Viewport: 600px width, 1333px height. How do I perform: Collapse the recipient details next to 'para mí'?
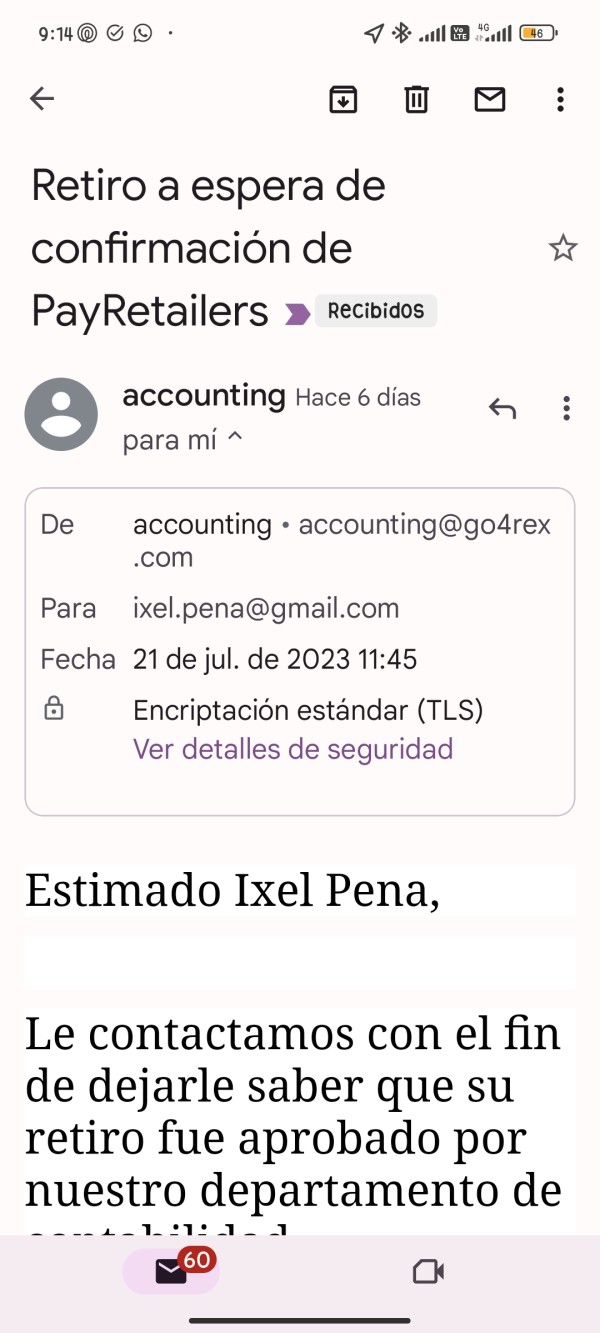[235, 438]
